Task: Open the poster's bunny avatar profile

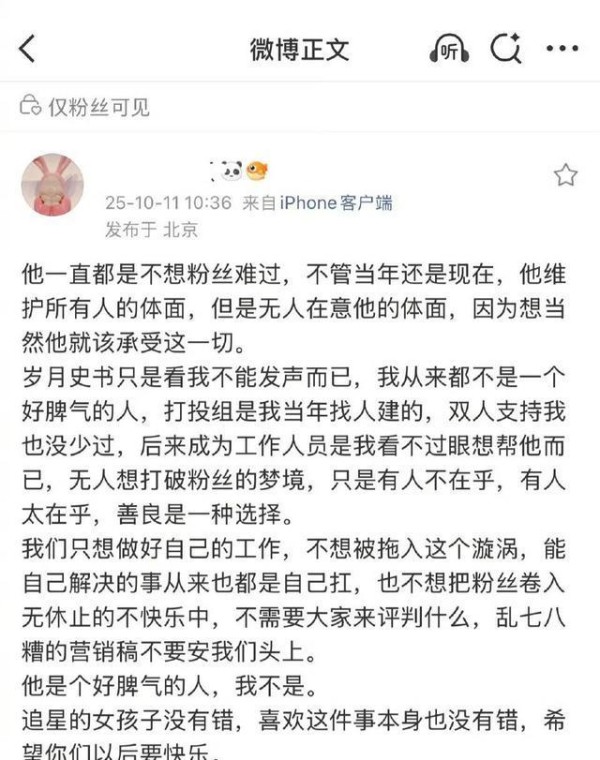Action: tap(51, 185)
